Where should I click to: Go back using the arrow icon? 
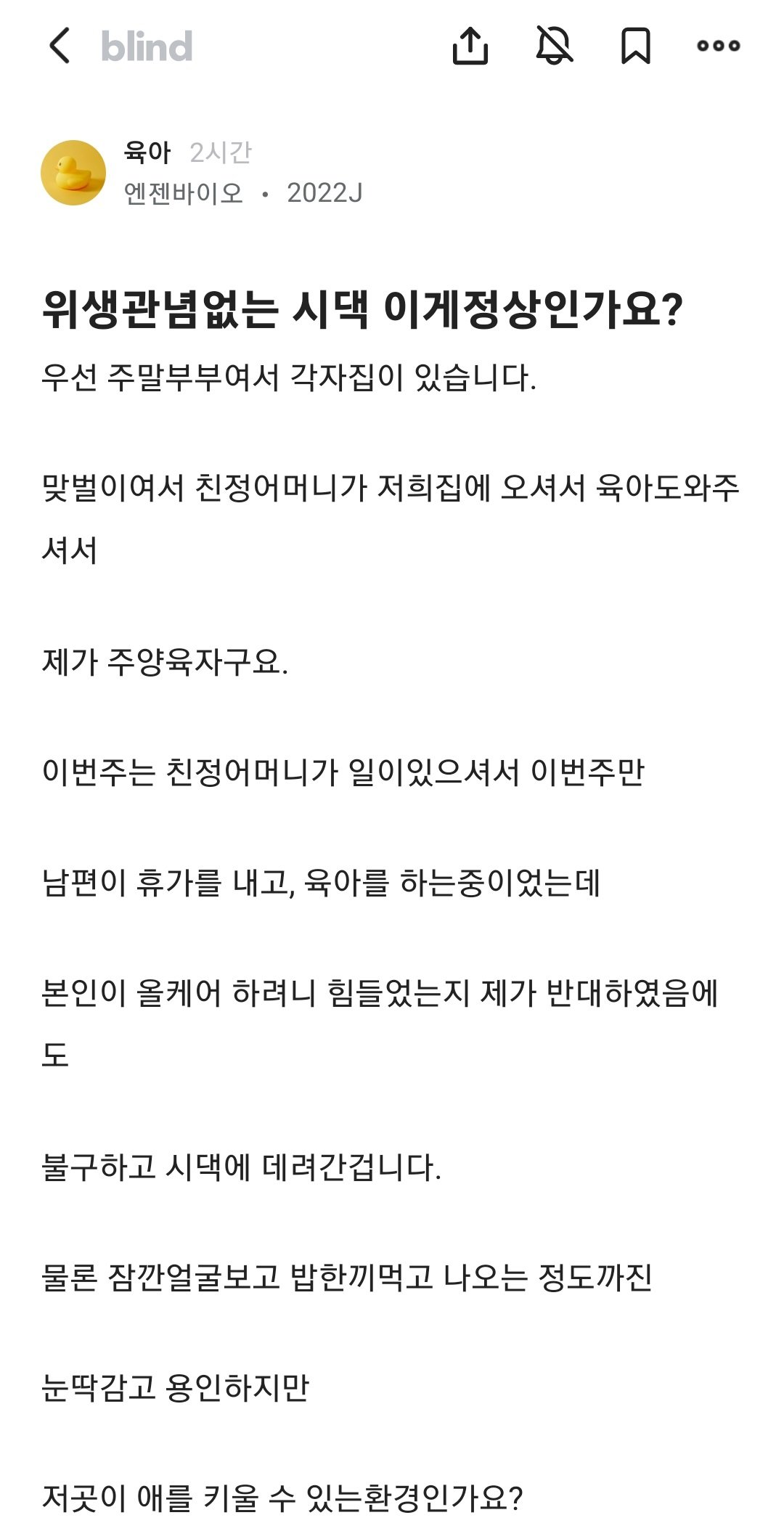[x=60, y=46]
